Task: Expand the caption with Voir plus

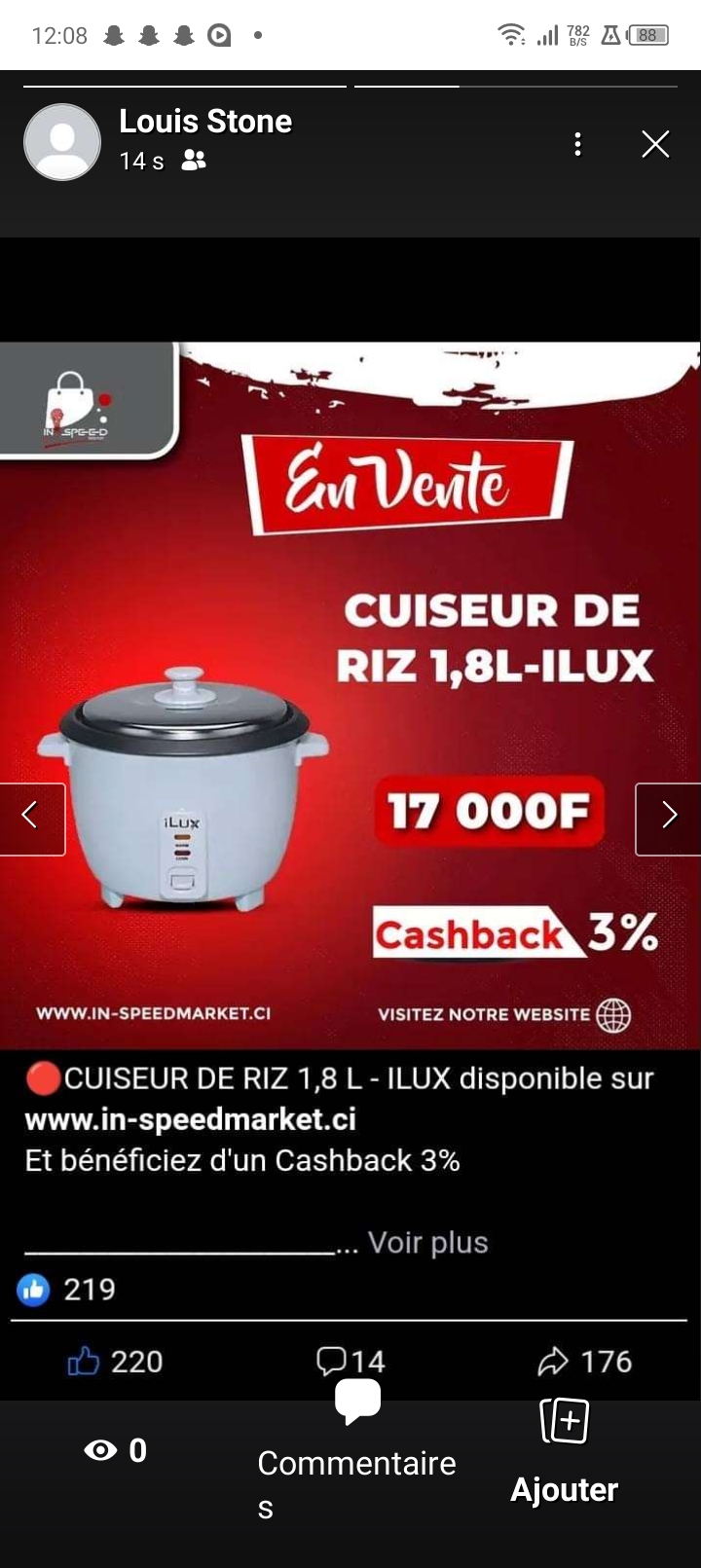Action: [x=427, y=1243]
